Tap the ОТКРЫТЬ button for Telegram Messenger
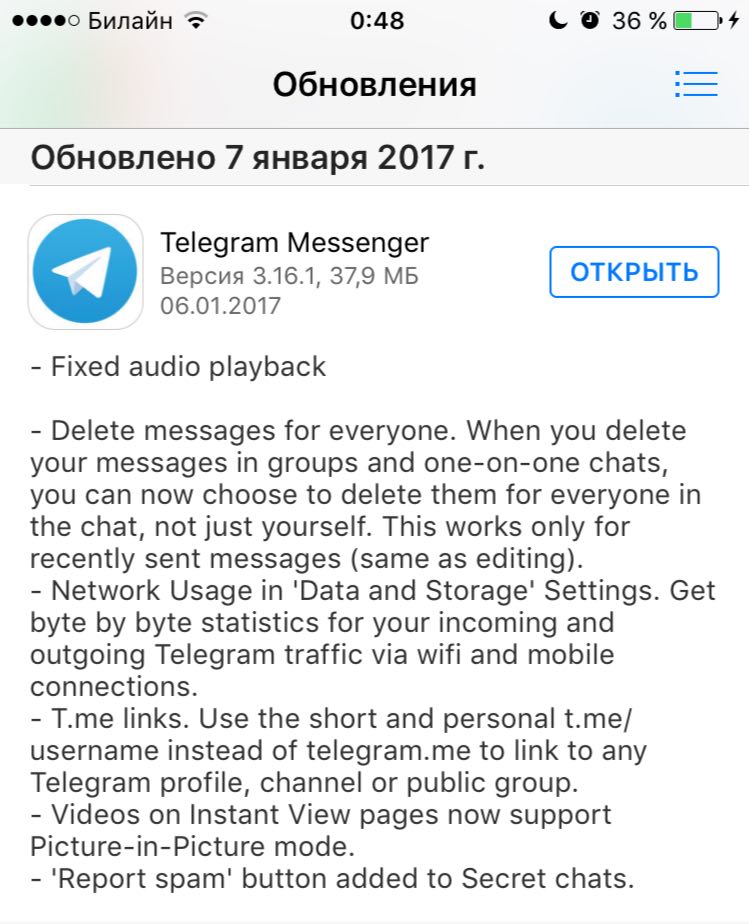 (x=634, y=272)
